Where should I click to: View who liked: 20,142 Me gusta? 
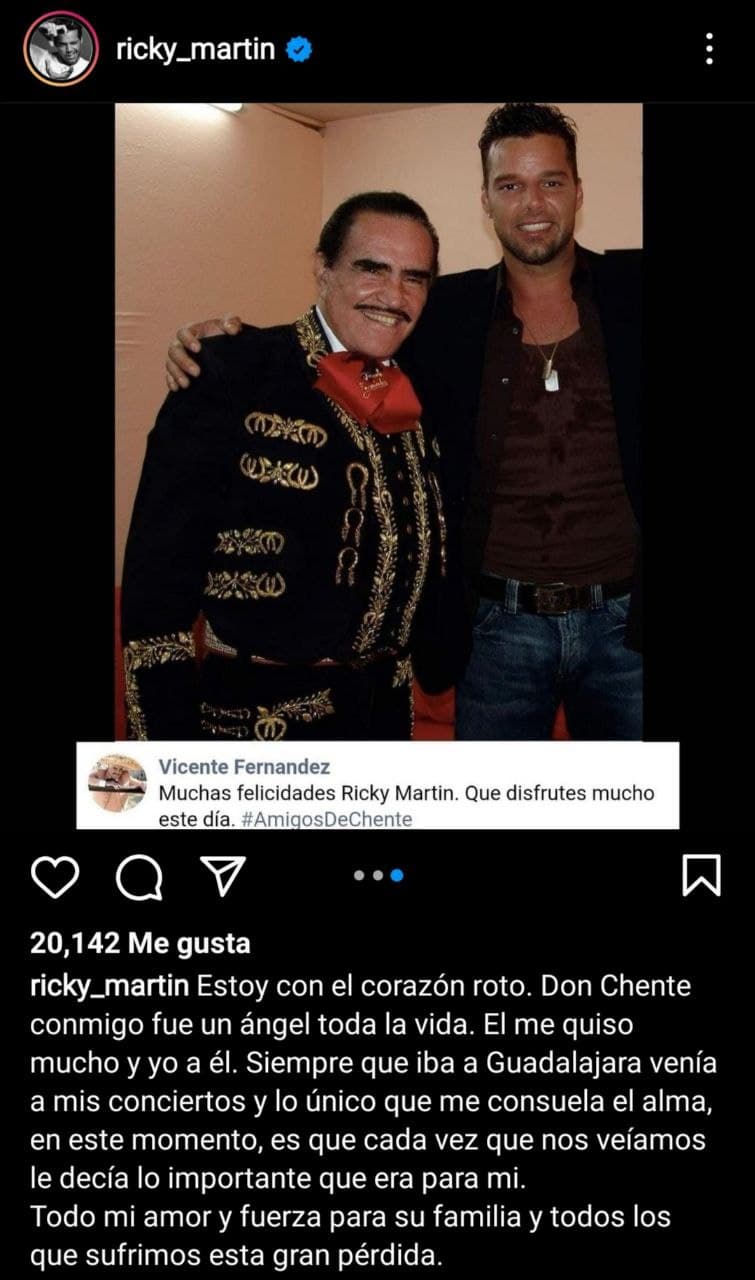140,942
